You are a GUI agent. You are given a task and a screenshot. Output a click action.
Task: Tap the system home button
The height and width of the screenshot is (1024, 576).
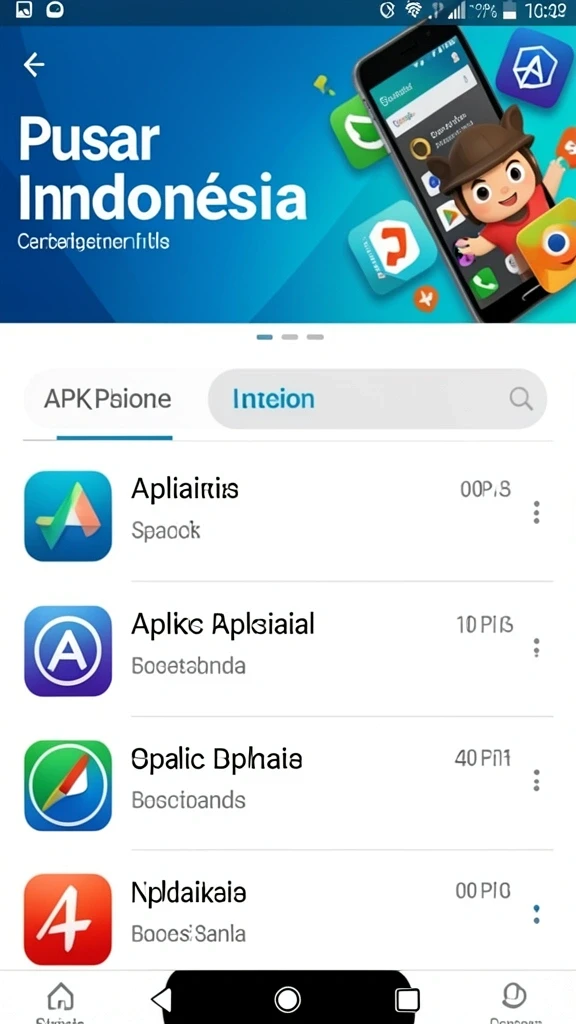tap(287, 999)
